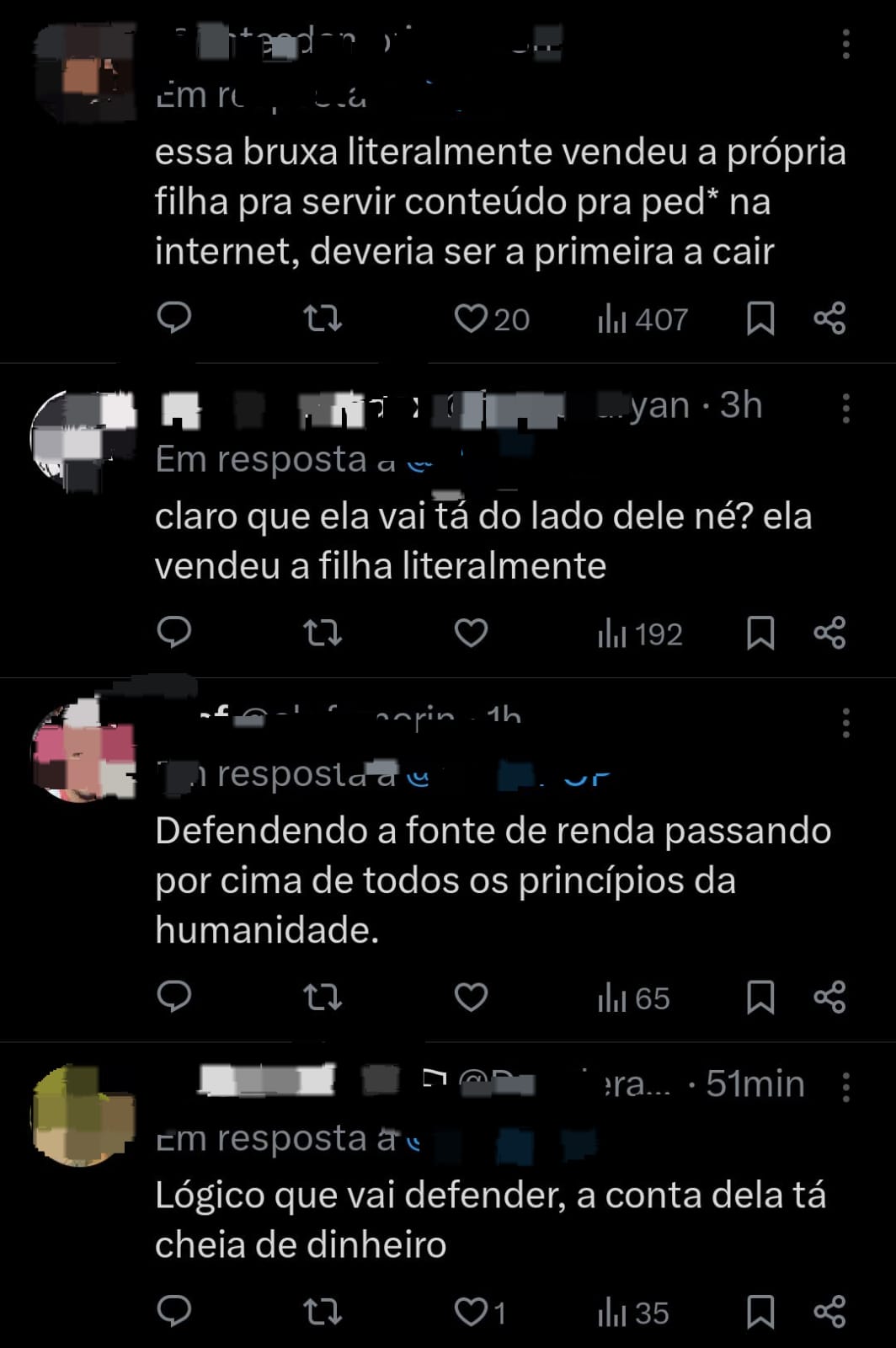
Task: Reply to the "essa bruxa literalmente" comment
Action: point(174,318)
